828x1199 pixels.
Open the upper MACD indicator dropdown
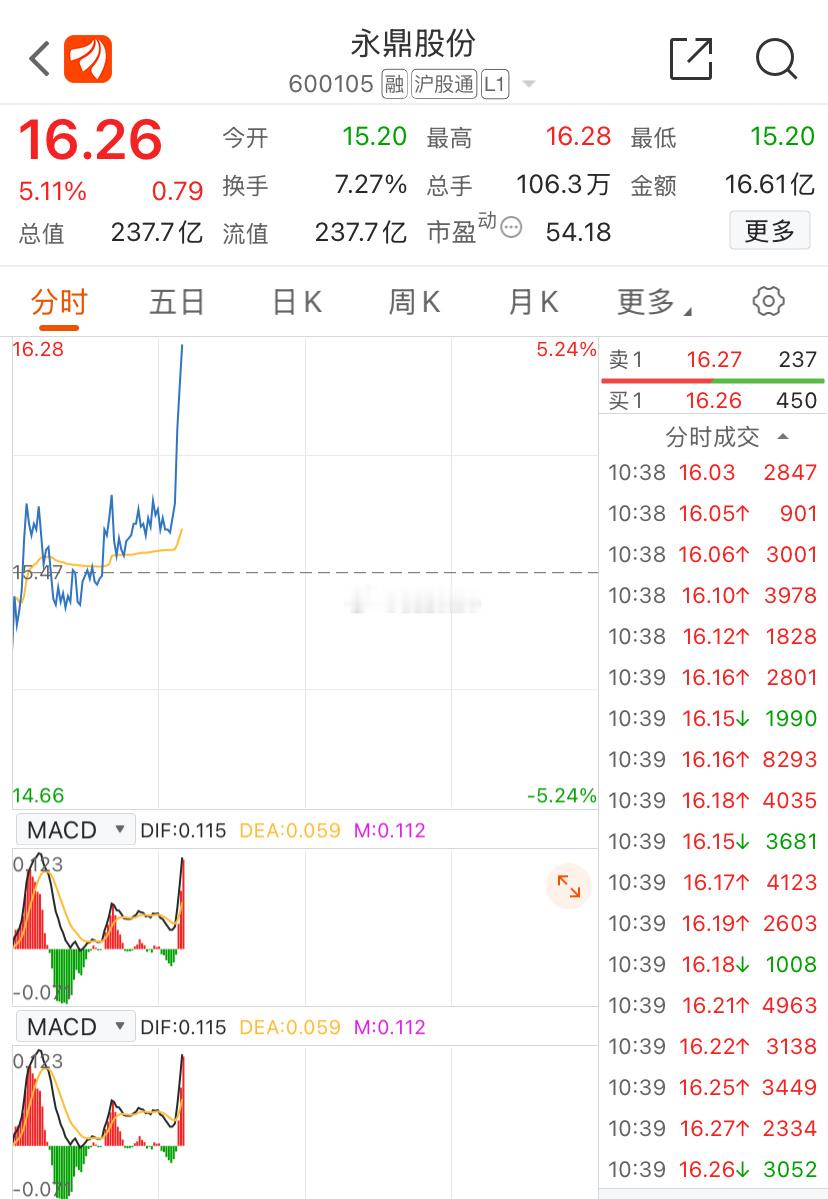click(x=75, y=828)
